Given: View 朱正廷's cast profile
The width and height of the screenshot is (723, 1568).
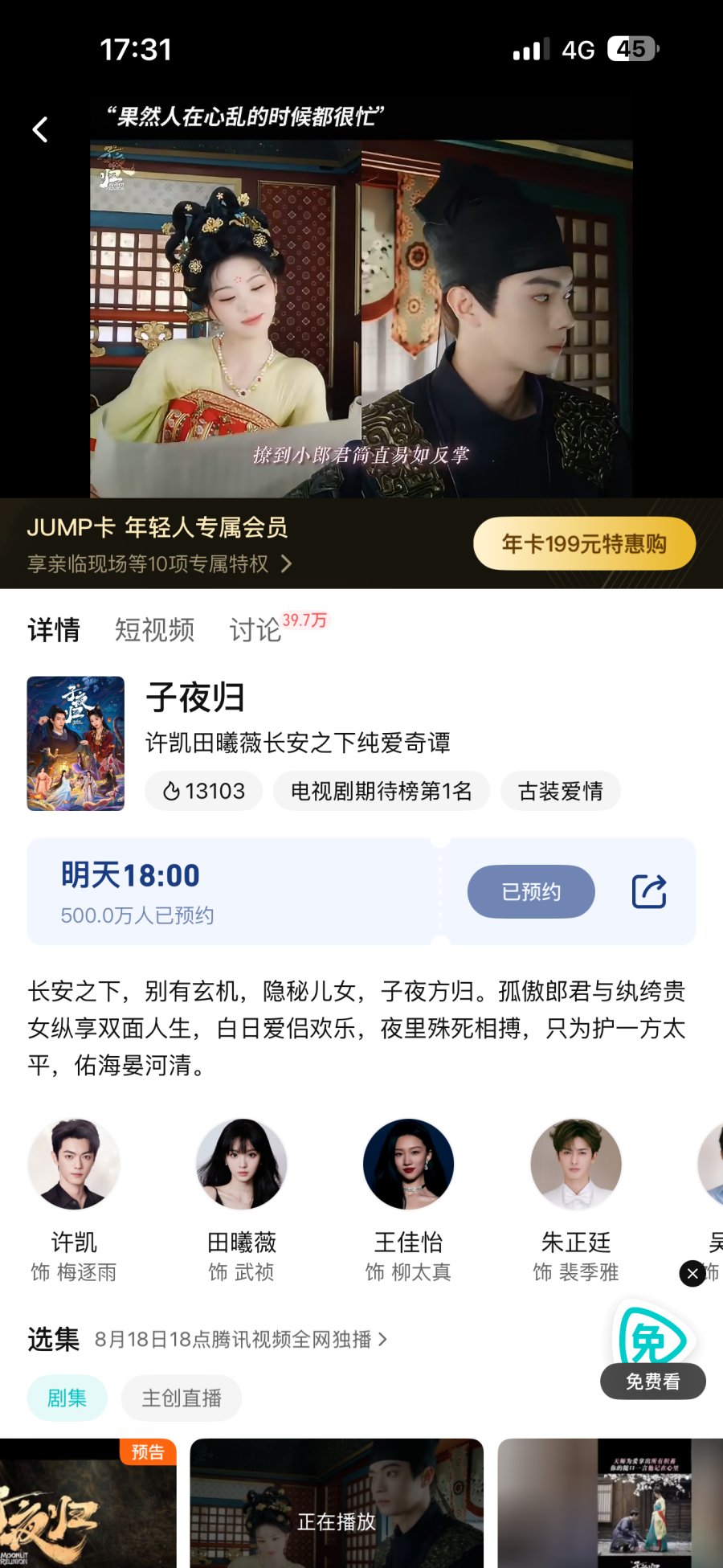Looking at the screenshot, I should tap(575, 1165).
